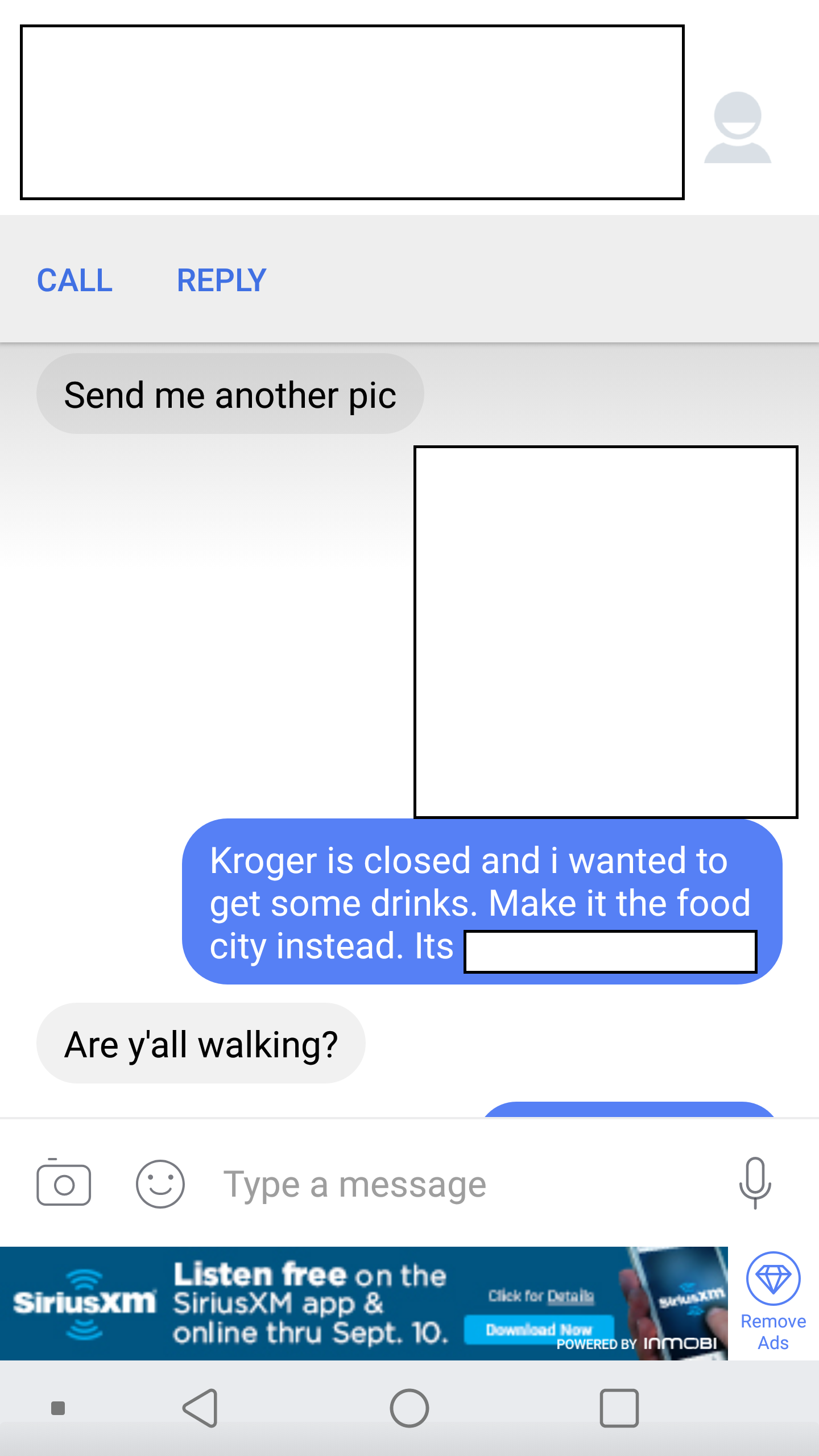Tap REPLY in the notification
Screen dimensions: 819x1456
pyautogui.click(x=221, y=280)
